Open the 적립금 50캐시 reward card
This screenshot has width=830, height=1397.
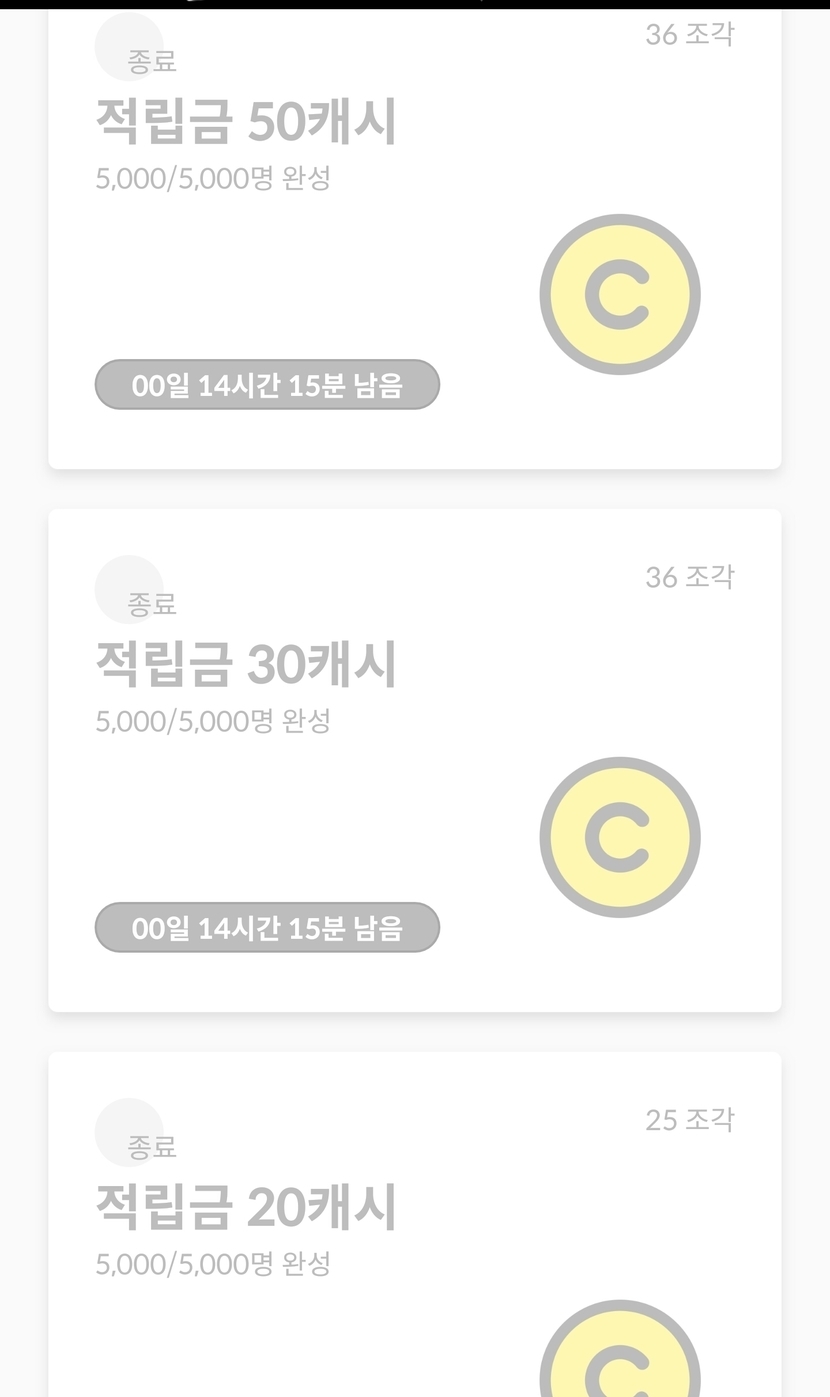coord(414,240)
